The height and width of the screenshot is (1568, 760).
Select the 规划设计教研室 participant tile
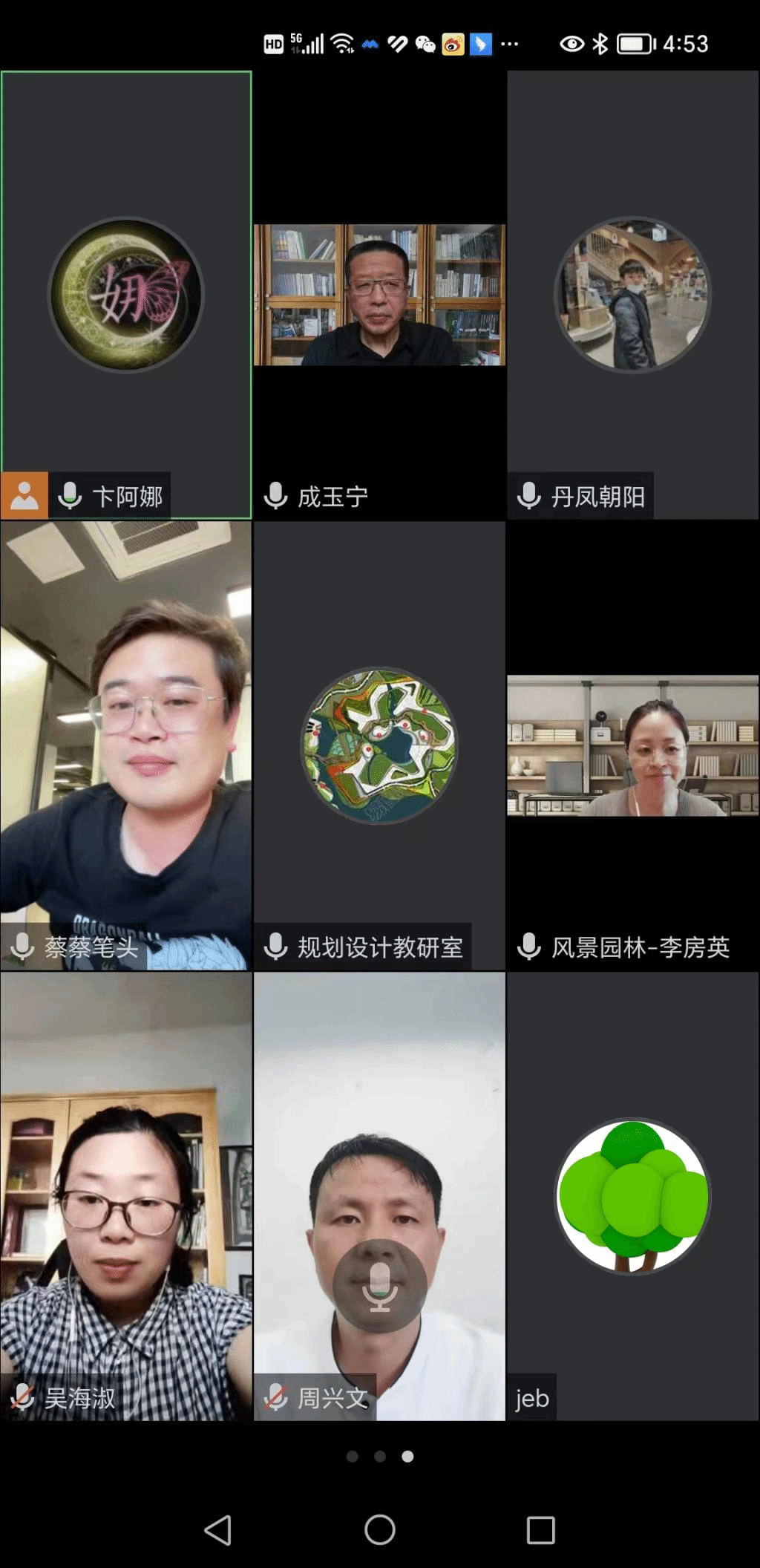(379, 745)
